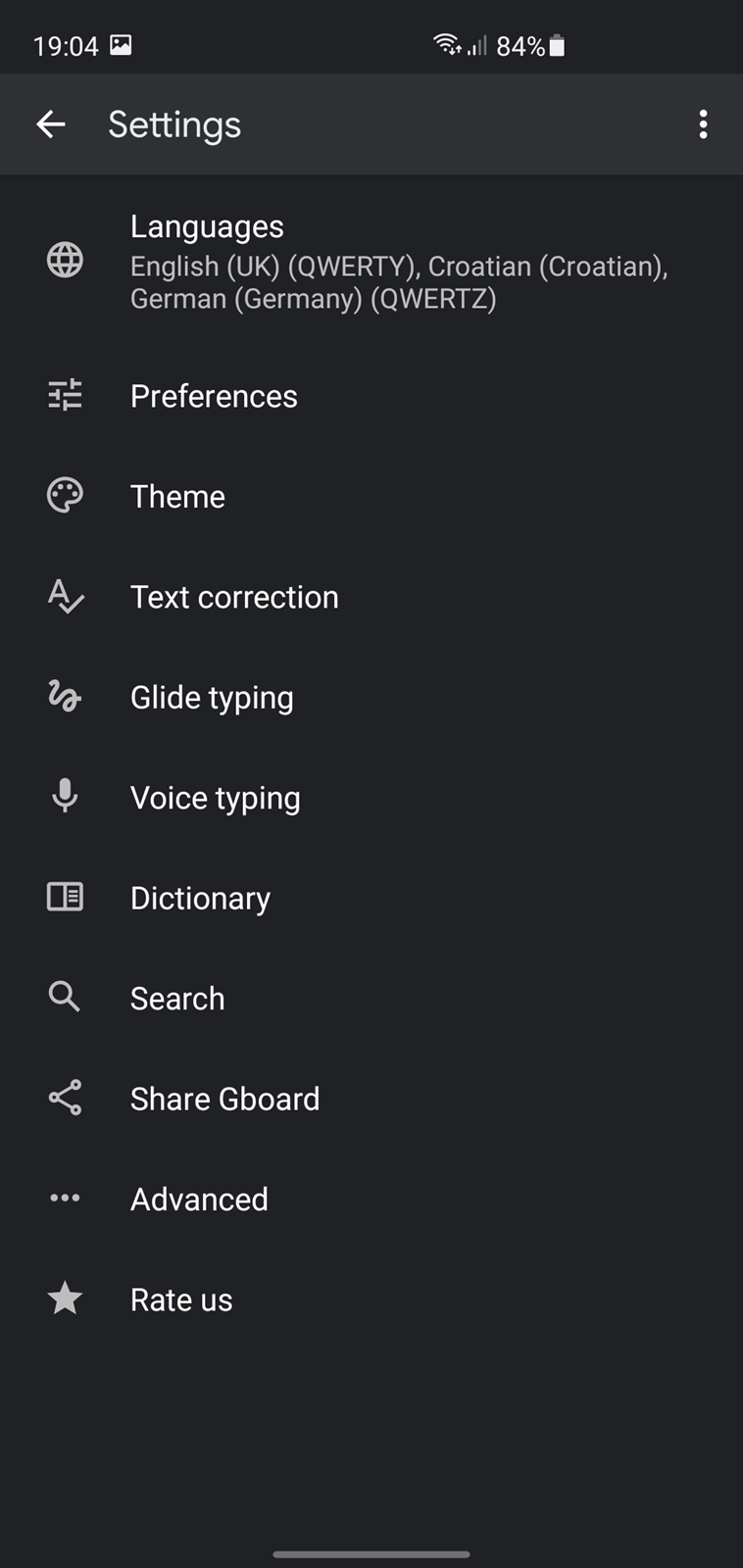Go back using the arrow icon
The width and height of the screenshot is (743, 1568).
[51, 124]
